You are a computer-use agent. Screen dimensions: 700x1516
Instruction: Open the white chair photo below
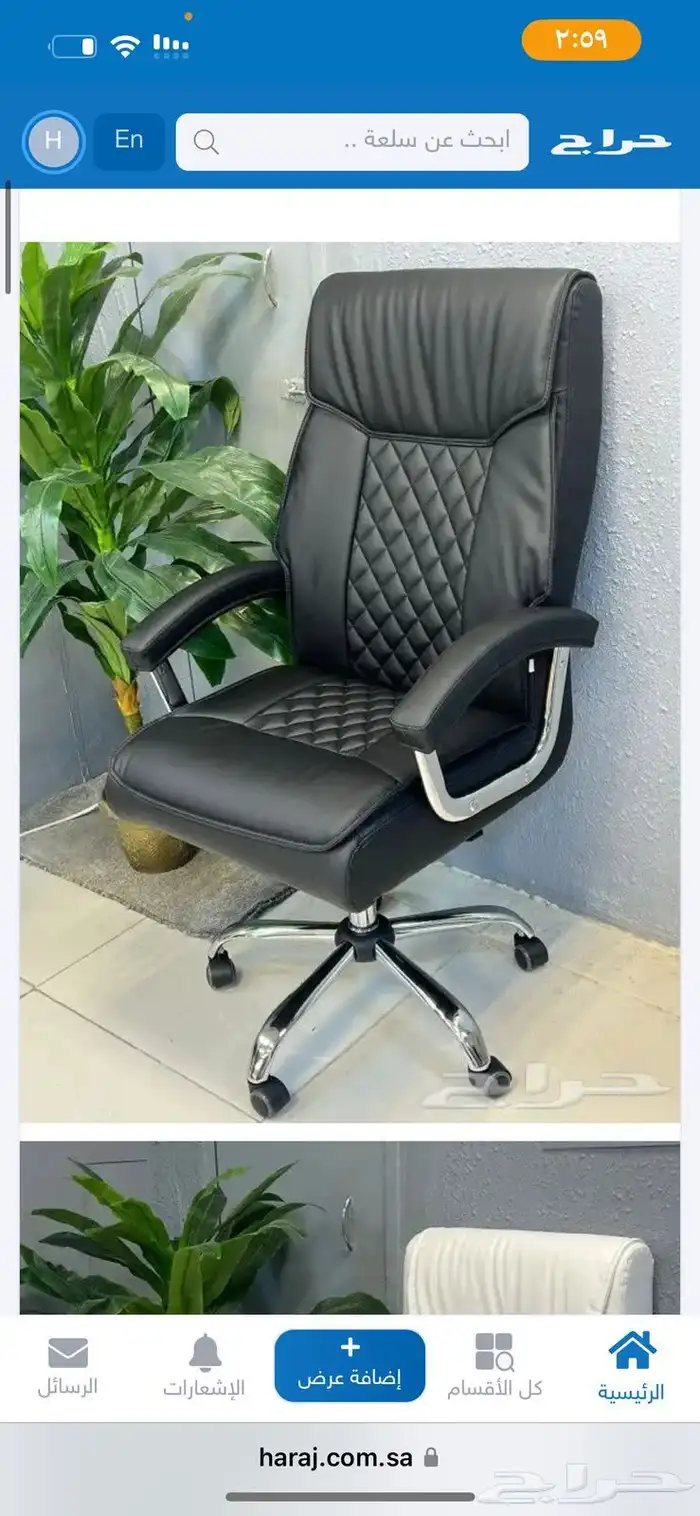tap(350, 1228)
